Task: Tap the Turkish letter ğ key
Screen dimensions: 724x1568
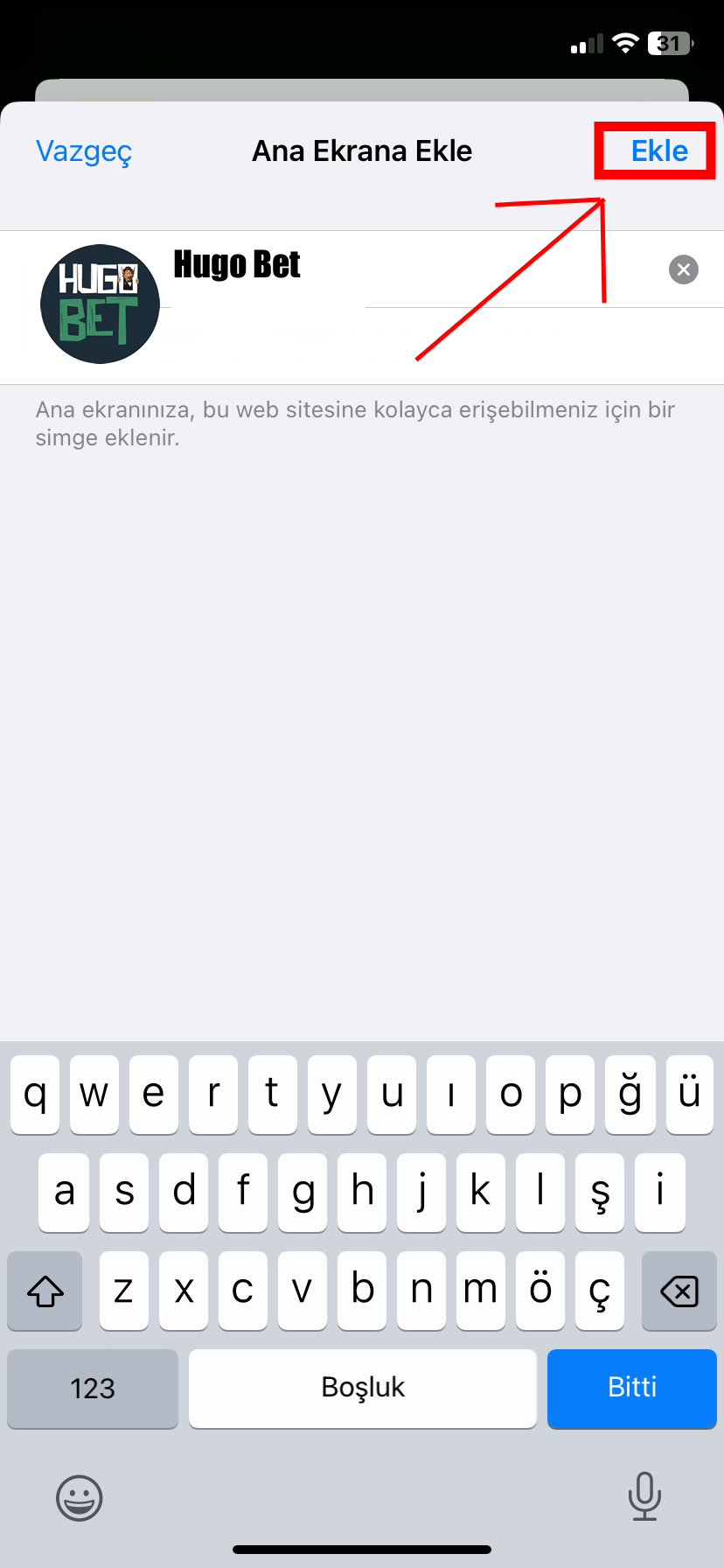Action: coord(630,1094)
